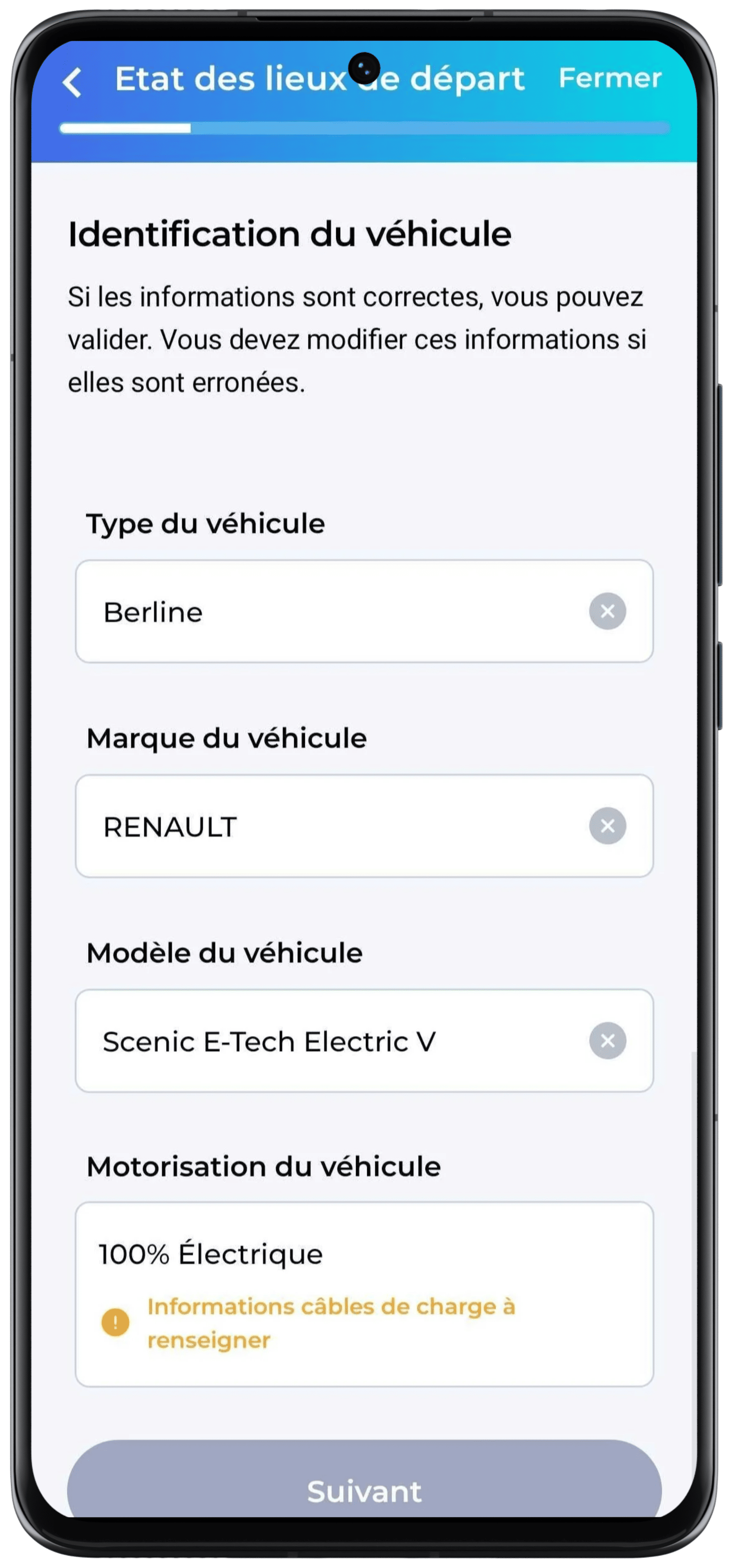Screen dimensions: 733x1568
Task: Edit the Modèle du véhicule field
Action: point(328,1041)
